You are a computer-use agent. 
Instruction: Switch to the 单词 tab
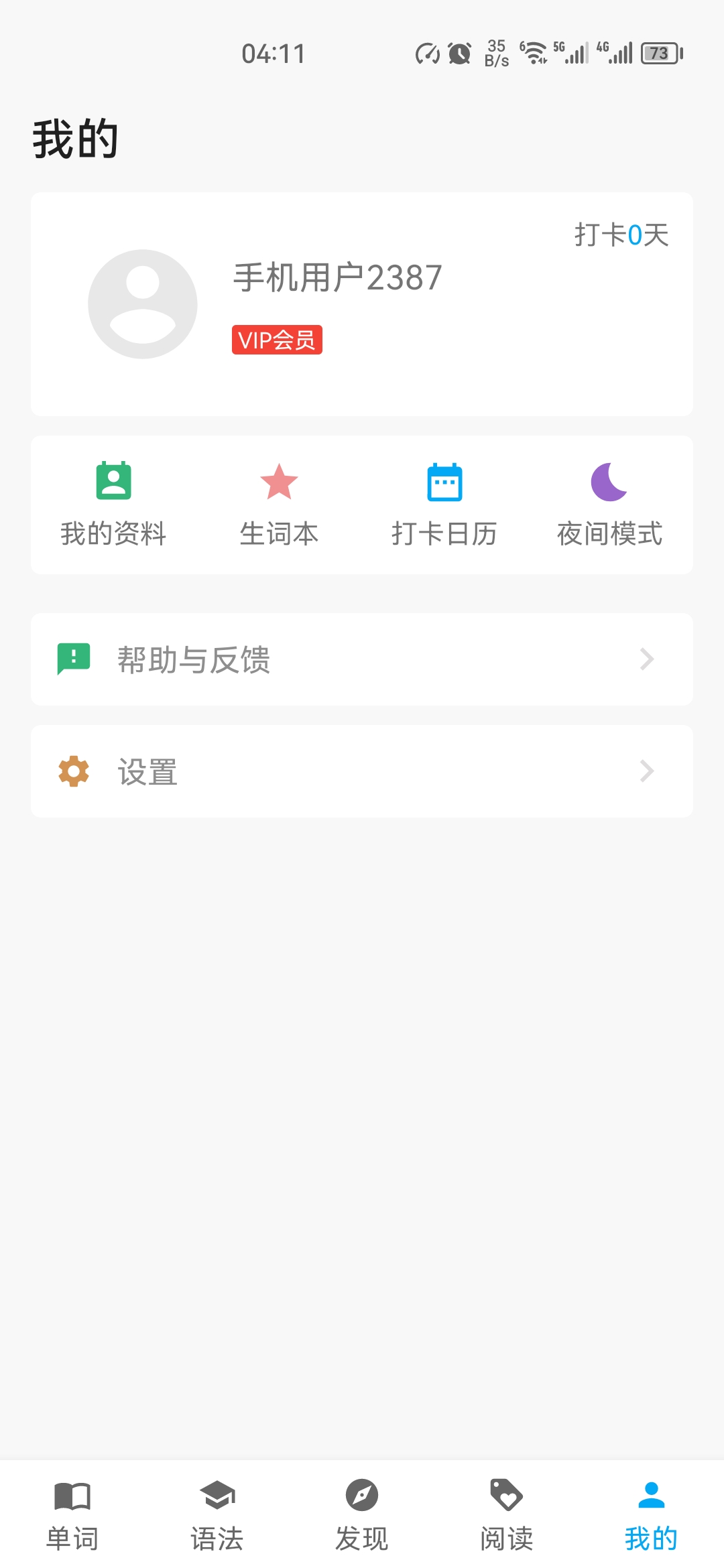point(72,1514)
